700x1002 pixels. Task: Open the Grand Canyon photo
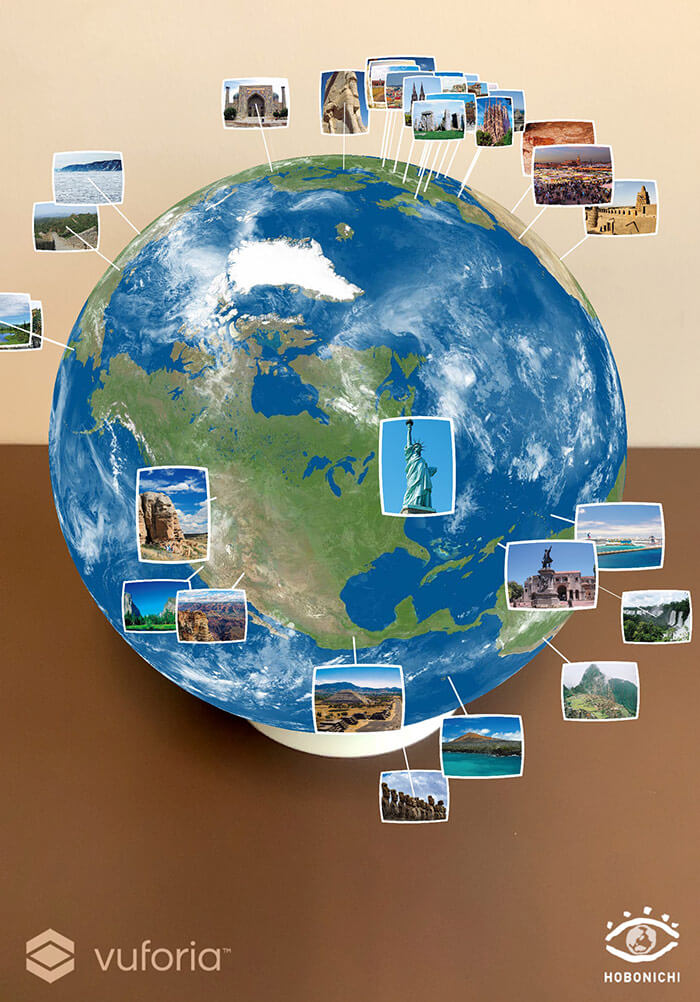pos(212,615)
